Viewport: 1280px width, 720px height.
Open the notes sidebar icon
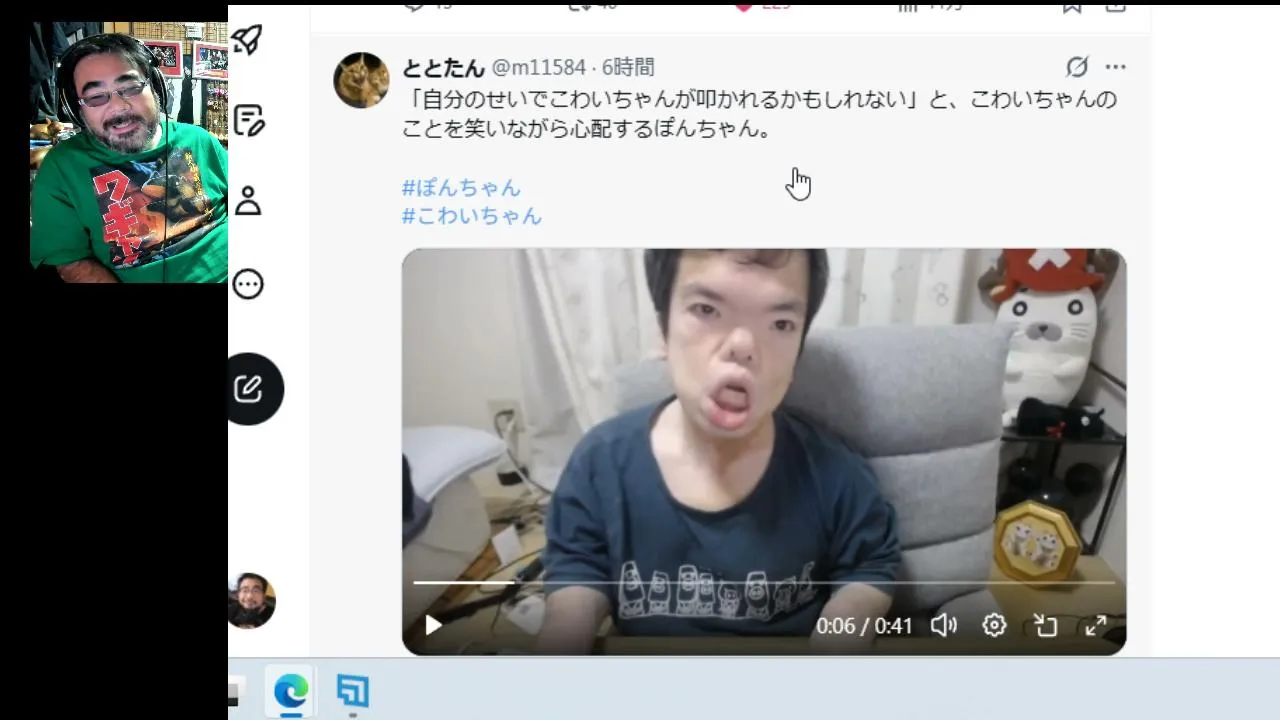(248, 120)
